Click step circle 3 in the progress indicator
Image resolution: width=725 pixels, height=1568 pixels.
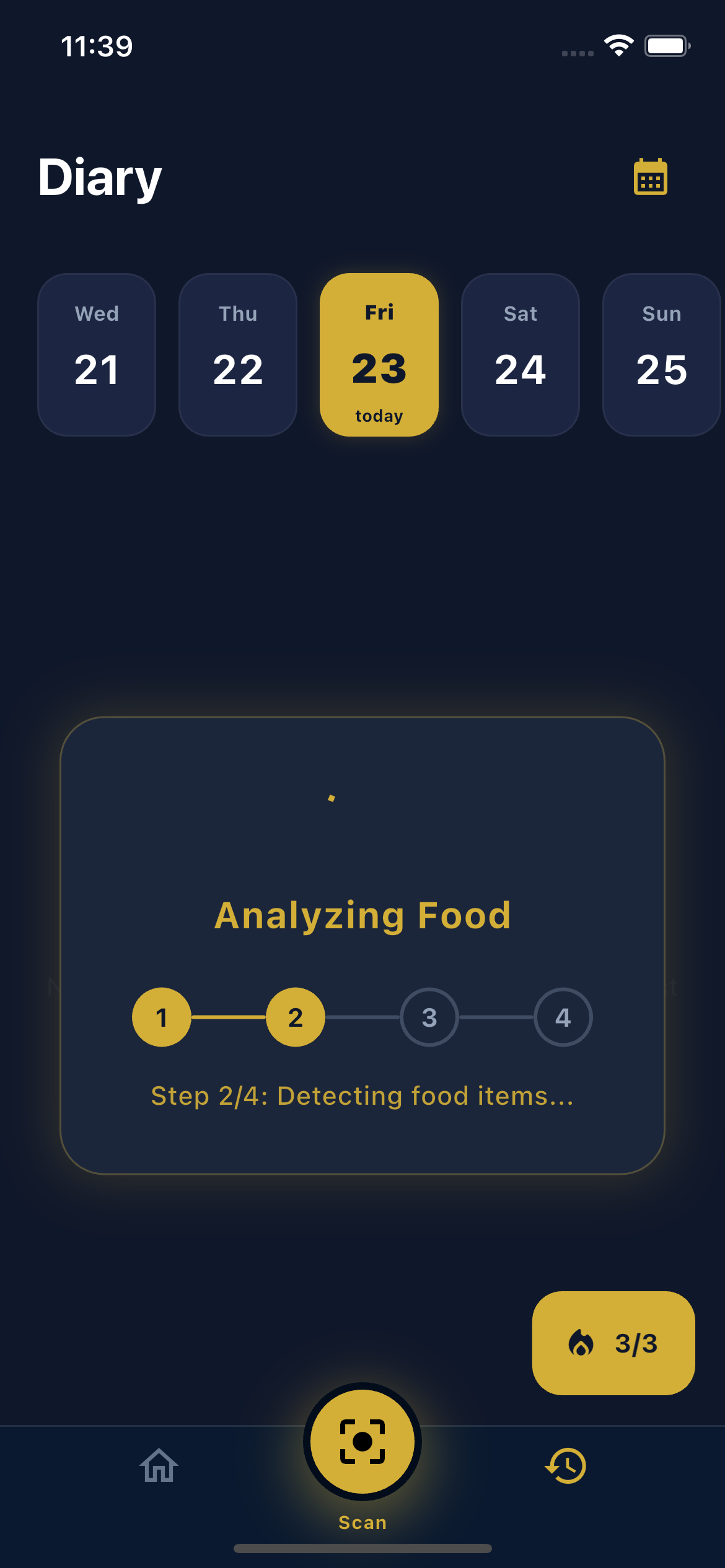(429, 1018)
